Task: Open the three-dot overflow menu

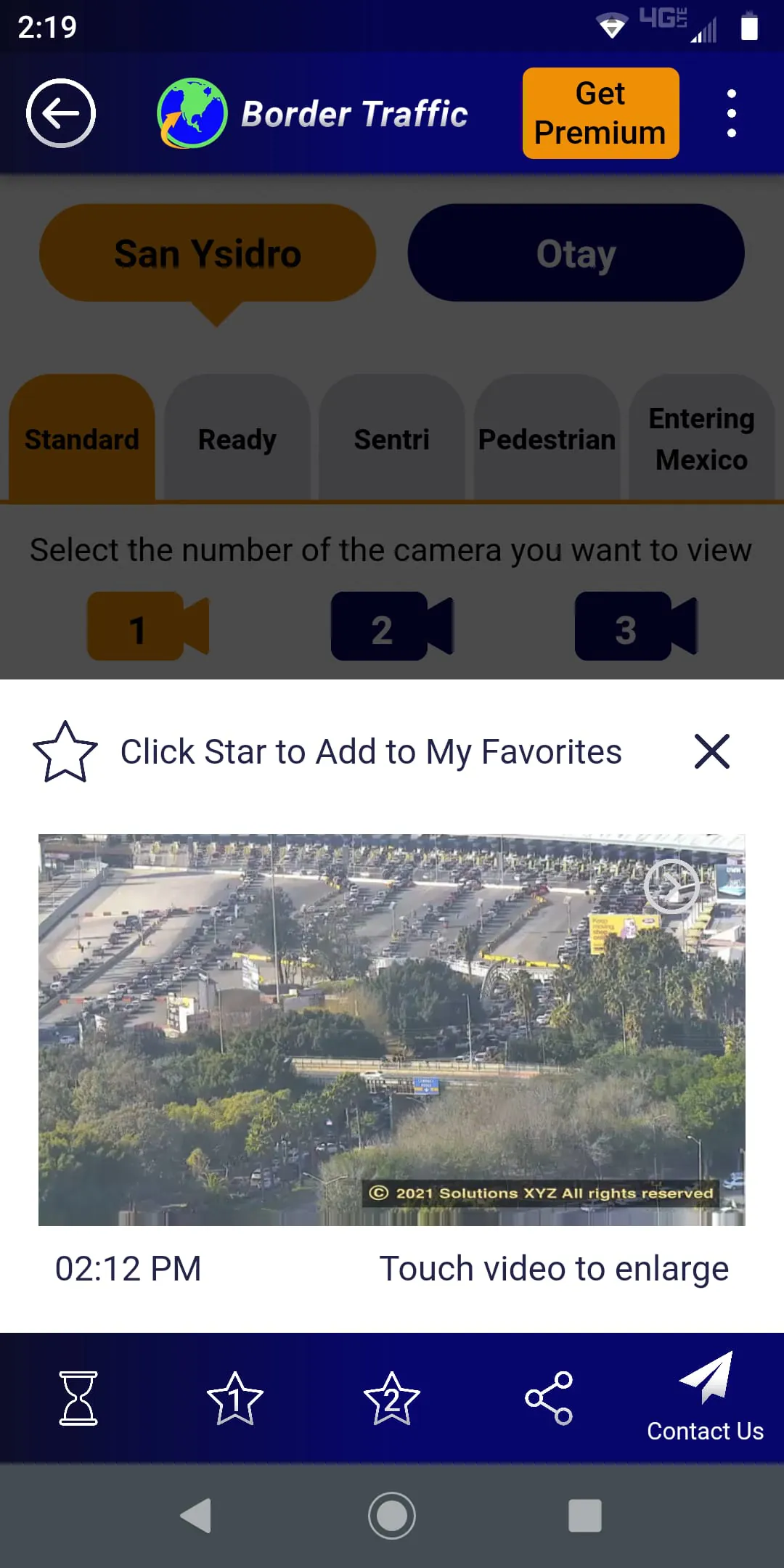Action: (x=731, y=113)
